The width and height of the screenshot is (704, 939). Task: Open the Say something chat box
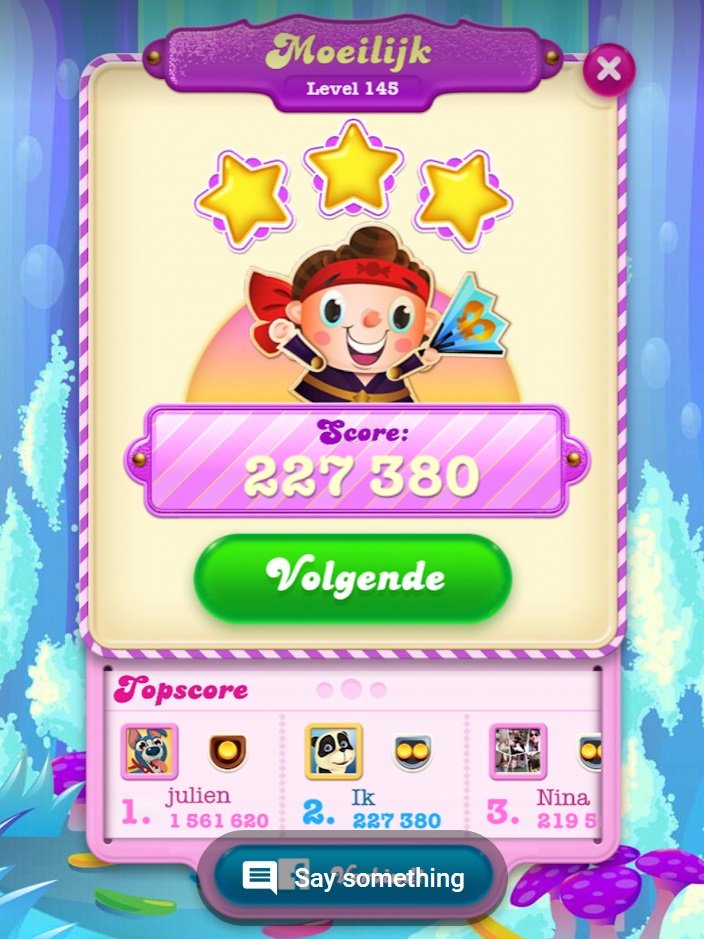pos(354,878)
